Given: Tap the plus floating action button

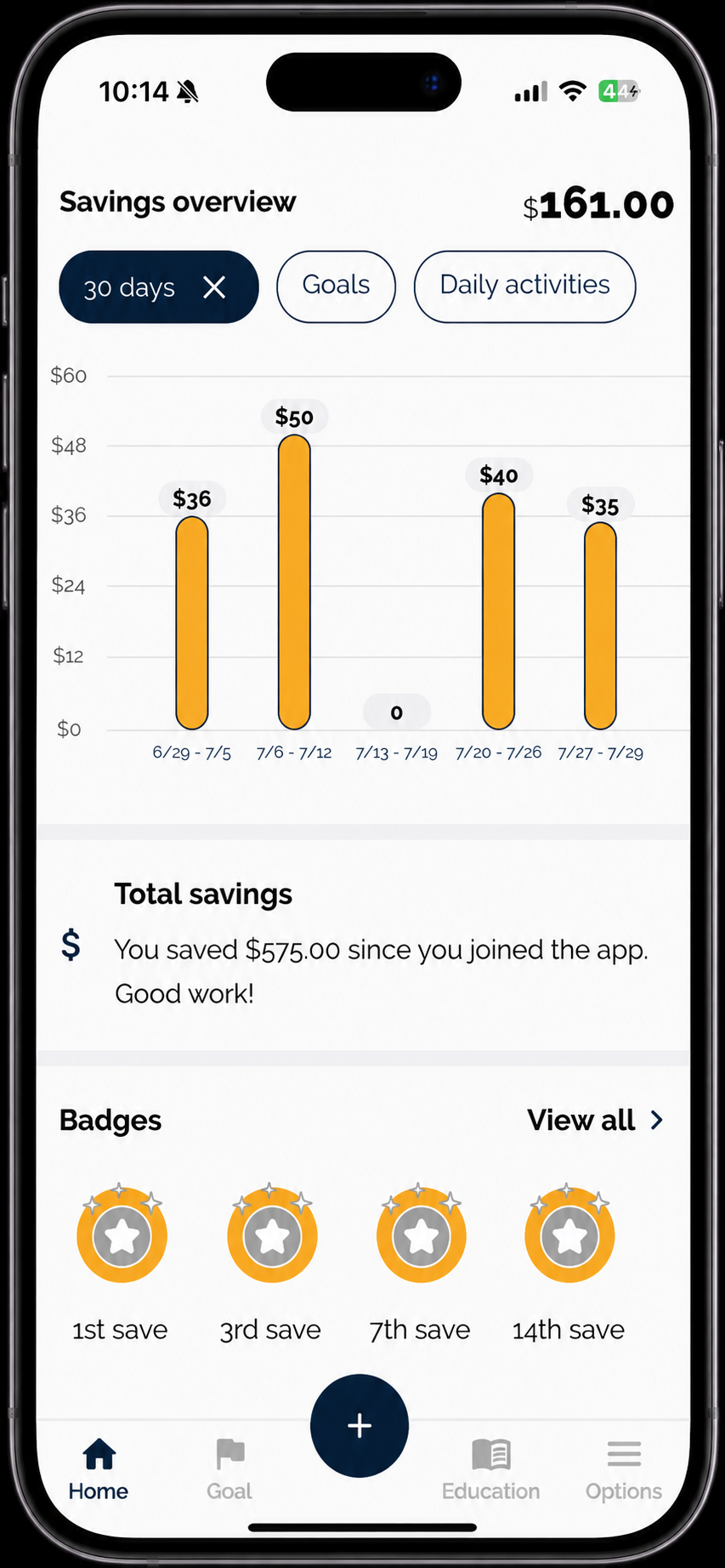Looking at the screenshot, I should pos(360,1426).
